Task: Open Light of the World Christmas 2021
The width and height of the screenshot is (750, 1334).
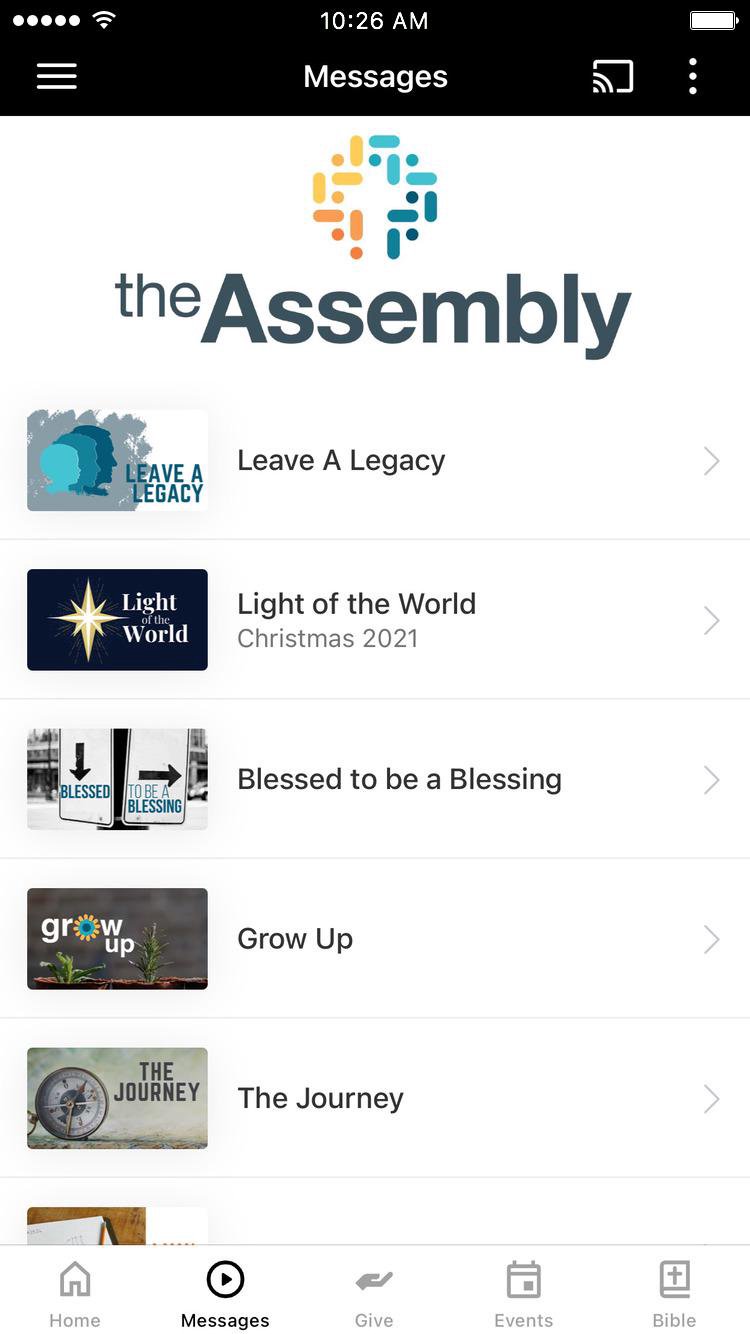Action: tap(374, 620)
